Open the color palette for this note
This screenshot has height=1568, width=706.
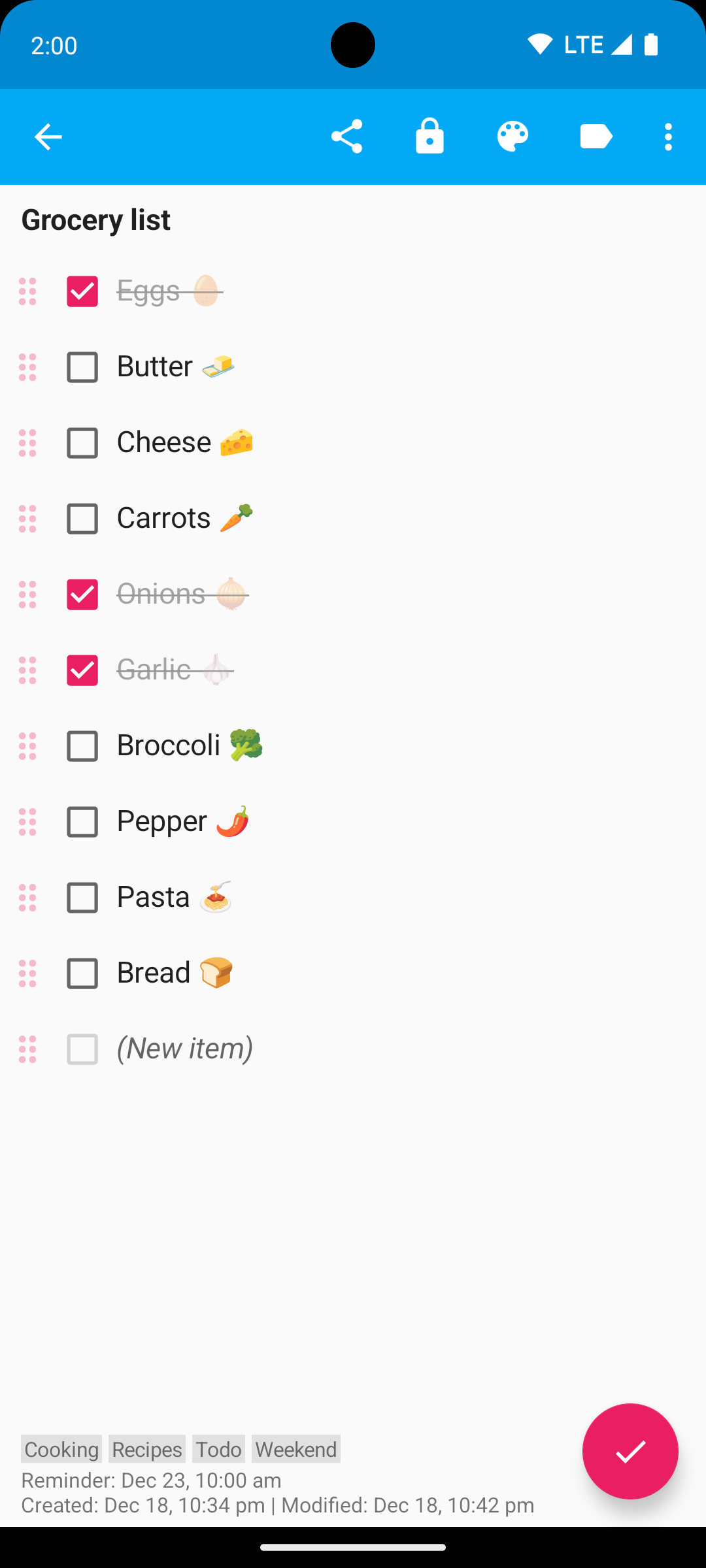coord(513,137)
